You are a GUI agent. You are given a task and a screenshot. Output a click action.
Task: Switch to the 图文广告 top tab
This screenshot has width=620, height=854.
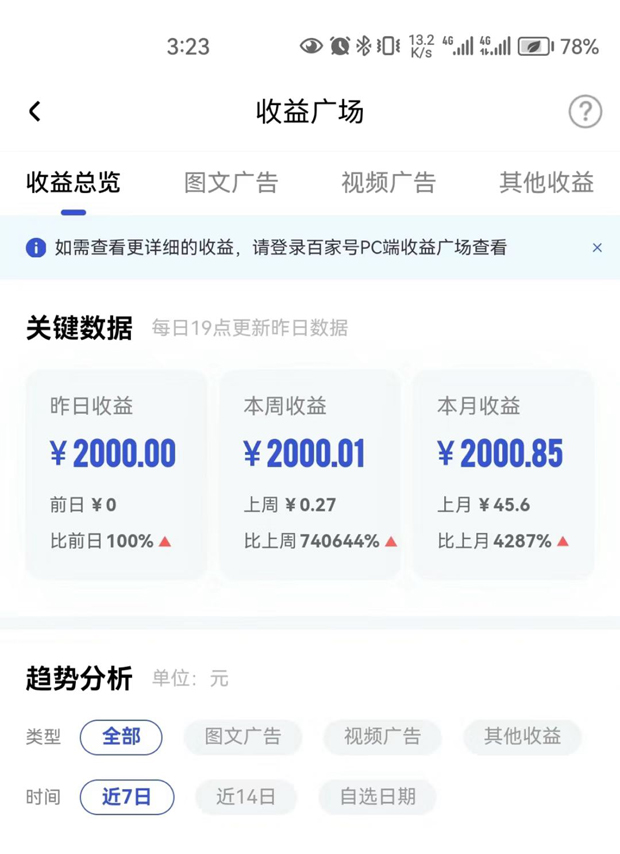tap(231, 183)
